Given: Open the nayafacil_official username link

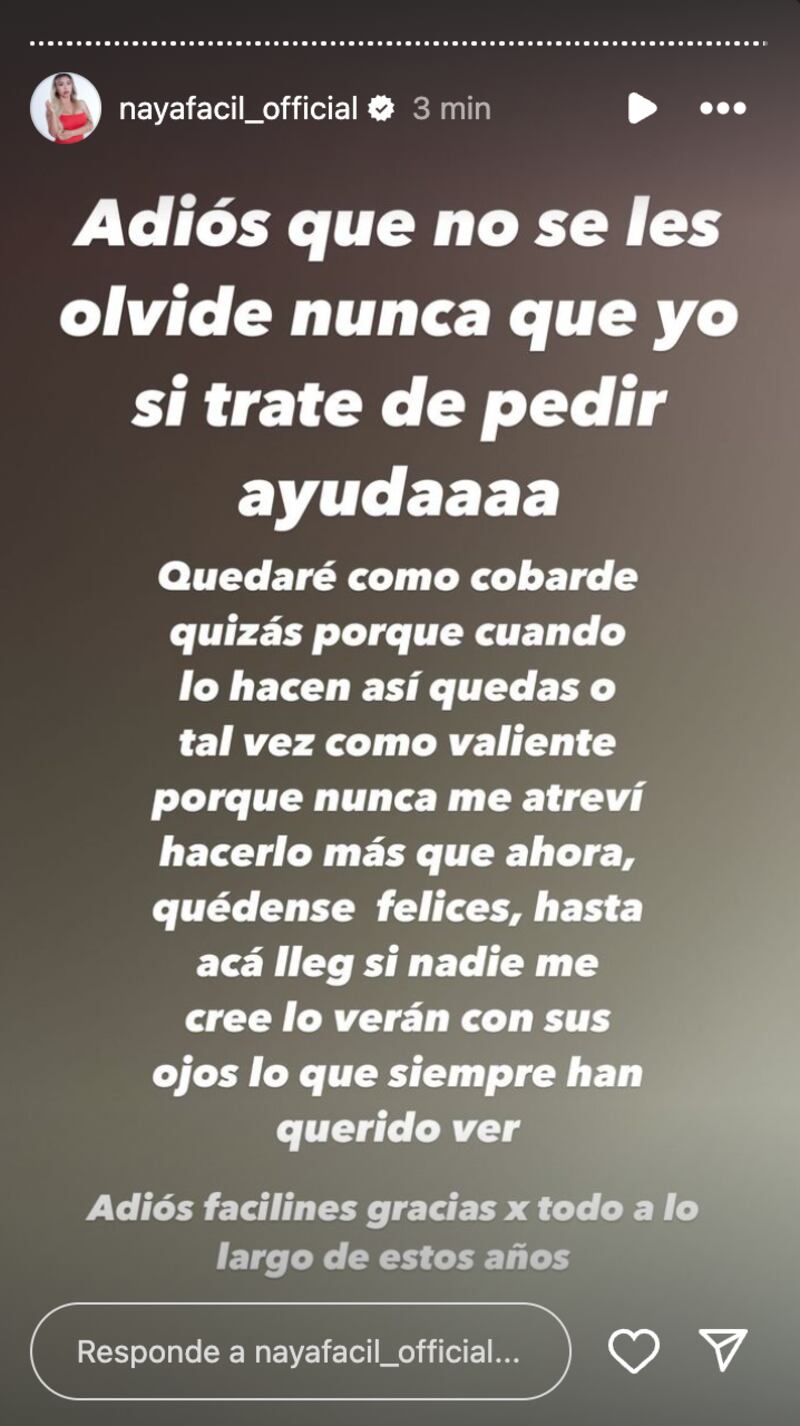Looking at the screenshot, I should tap(238, 108).
